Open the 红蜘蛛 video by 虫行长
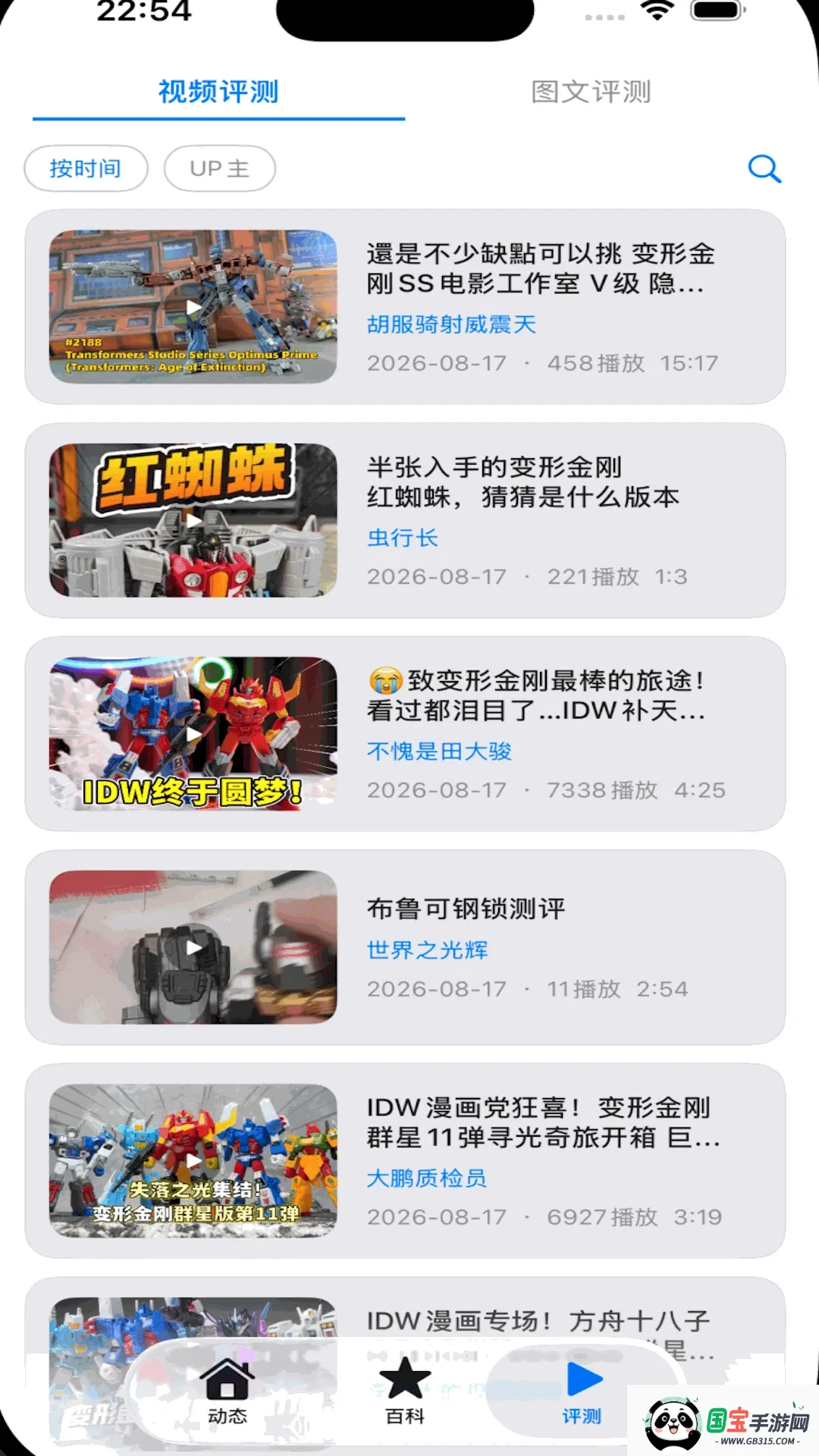 [405, 520]
